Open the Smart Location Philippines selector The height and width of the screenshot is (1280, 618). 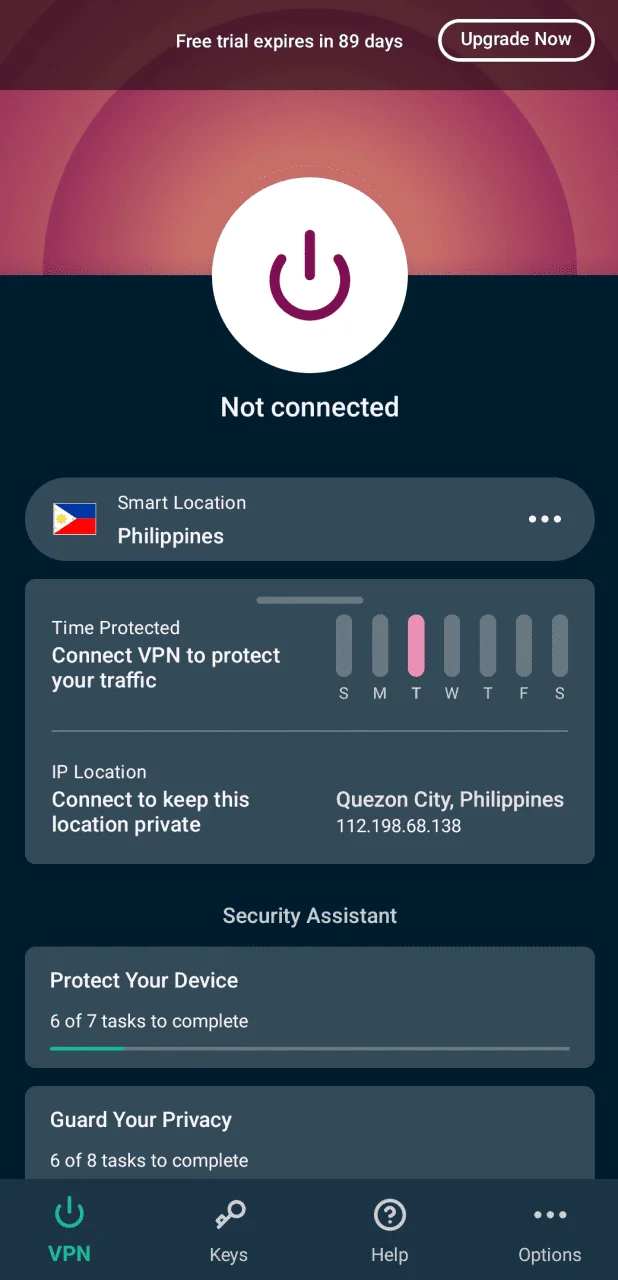[x=310, y=519]
